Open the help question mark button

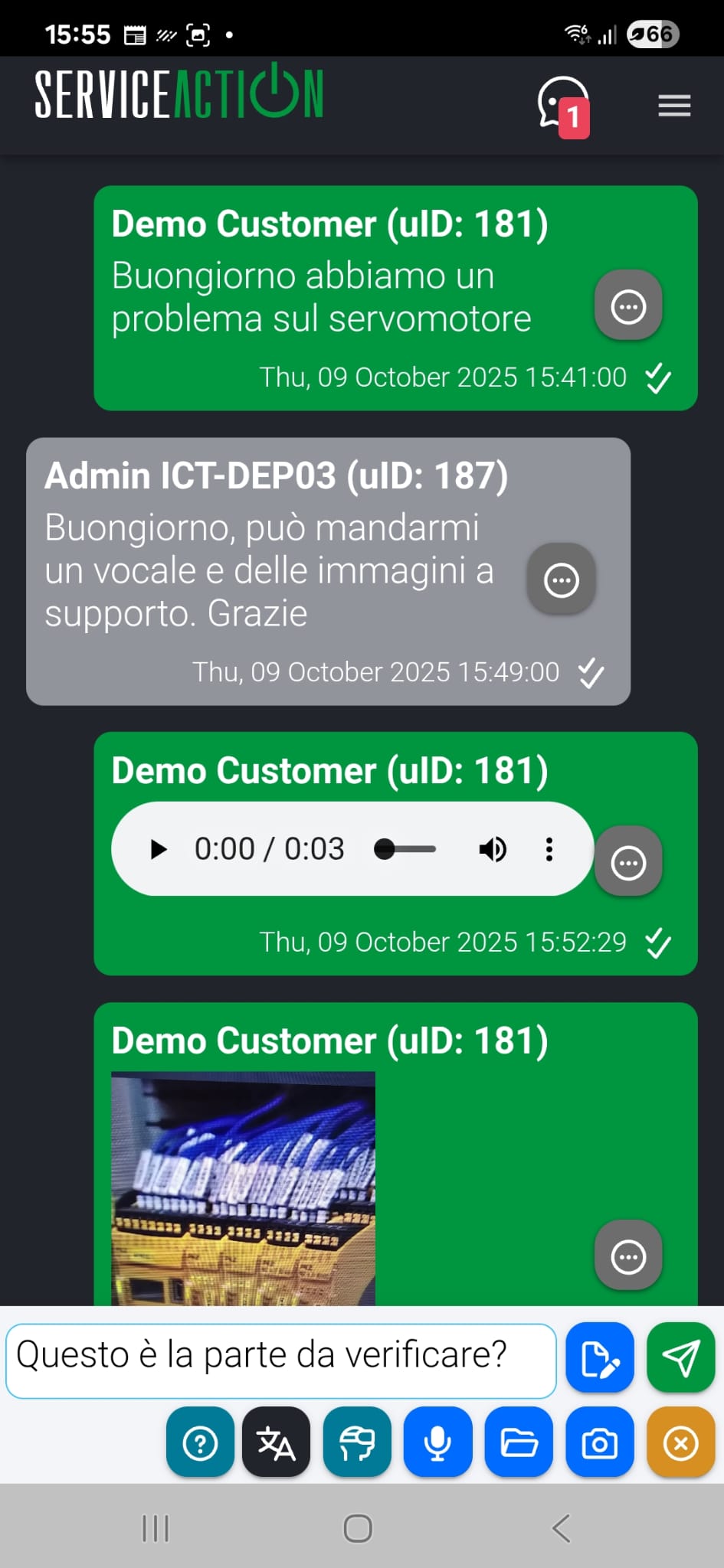[200, 1443]
